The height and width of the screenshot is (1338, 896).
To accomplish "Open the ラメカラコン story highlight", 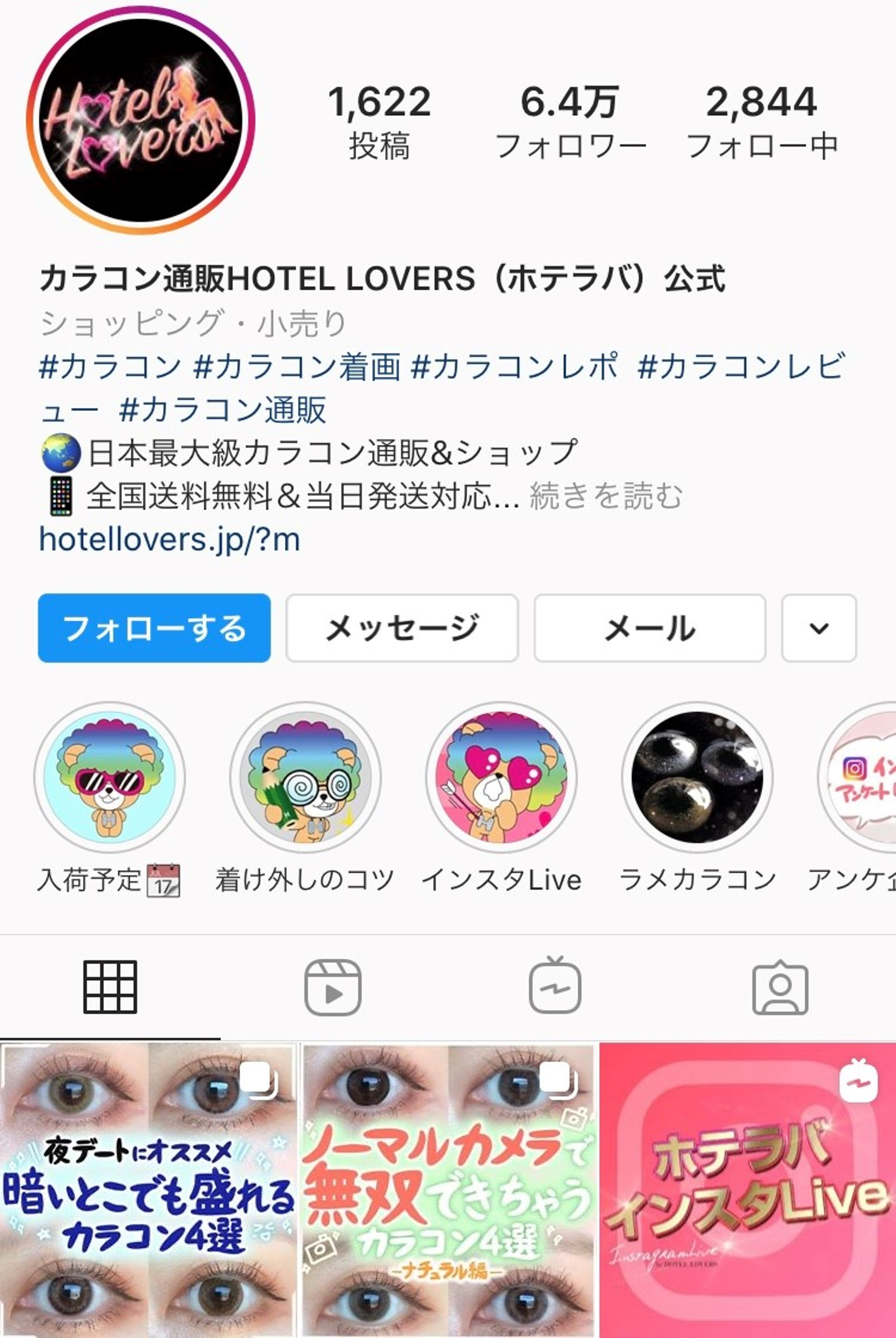I will pos(697,777).
